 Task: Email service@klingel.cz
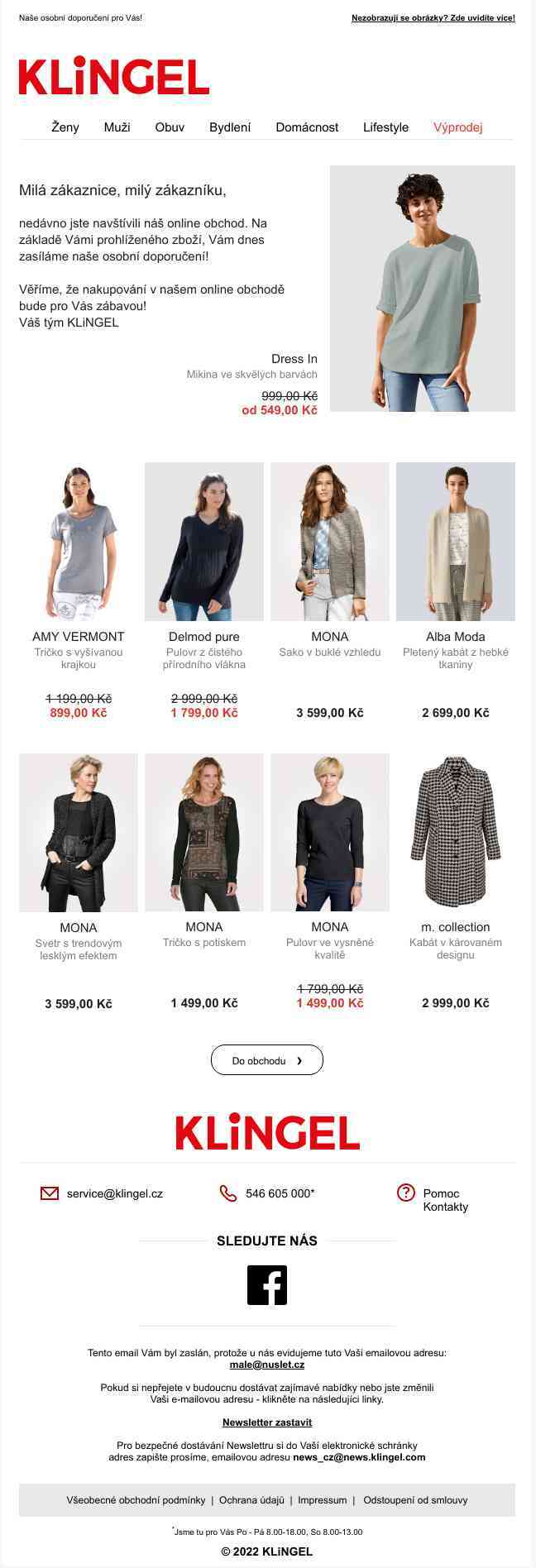click(x=114, y=1193)
